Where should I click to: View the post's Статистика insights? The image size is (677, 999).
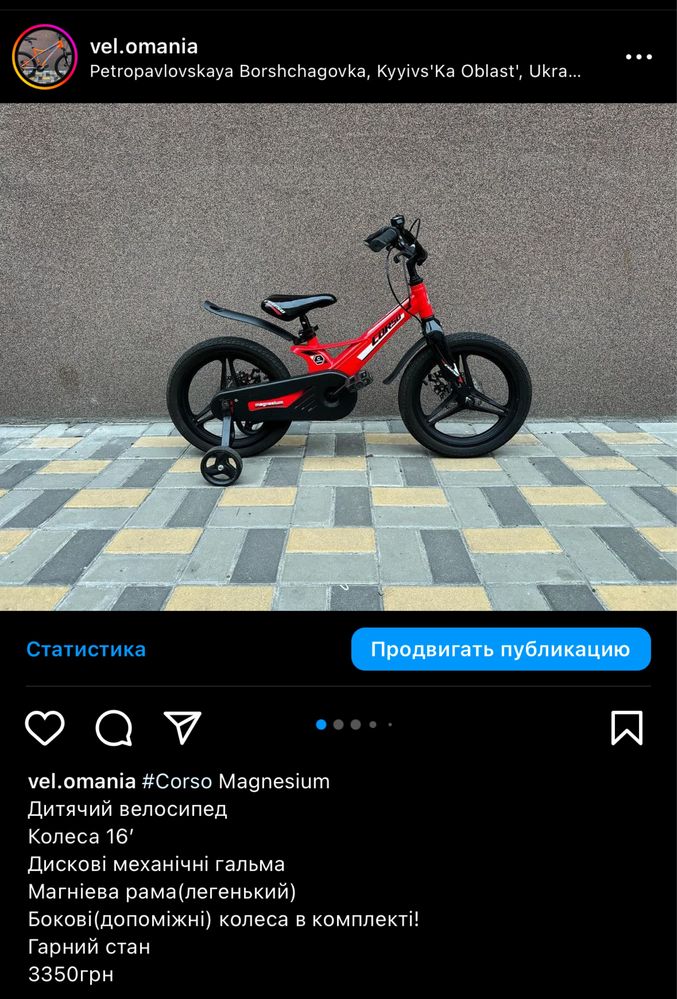click(x=86, y=649)
